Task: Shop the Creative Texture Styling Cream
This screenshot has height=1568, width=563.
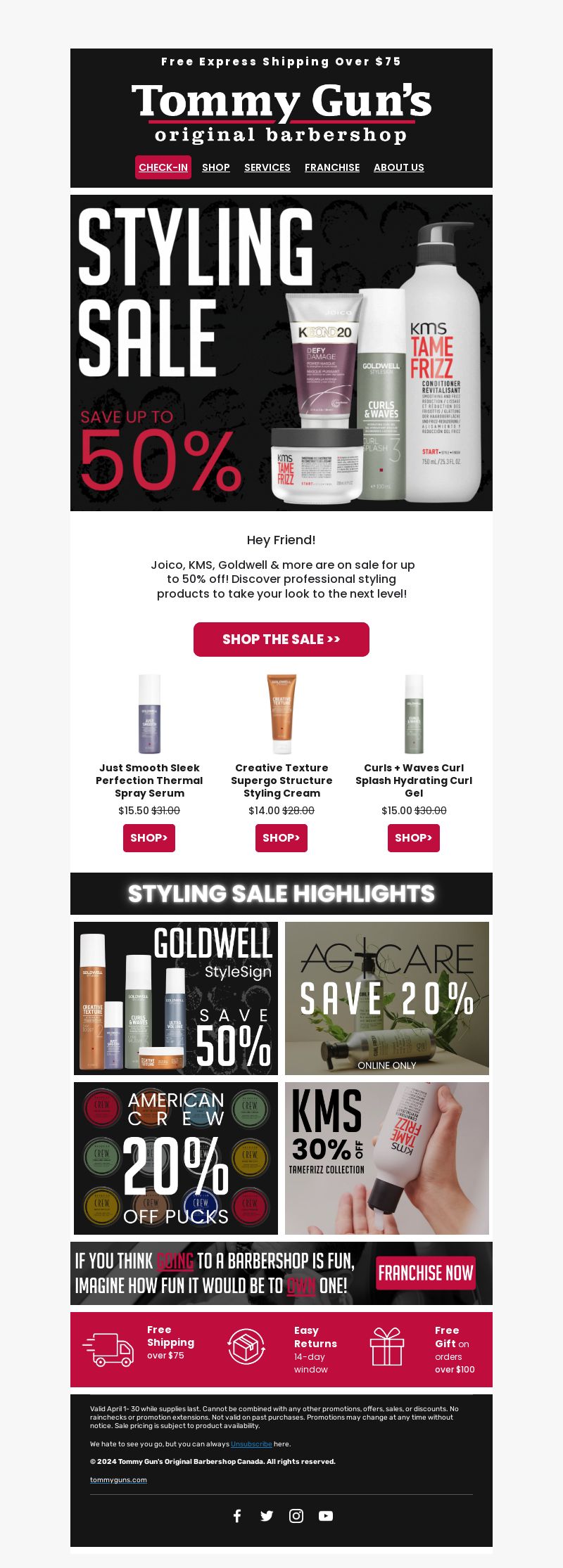Action: tap(281, 837)
